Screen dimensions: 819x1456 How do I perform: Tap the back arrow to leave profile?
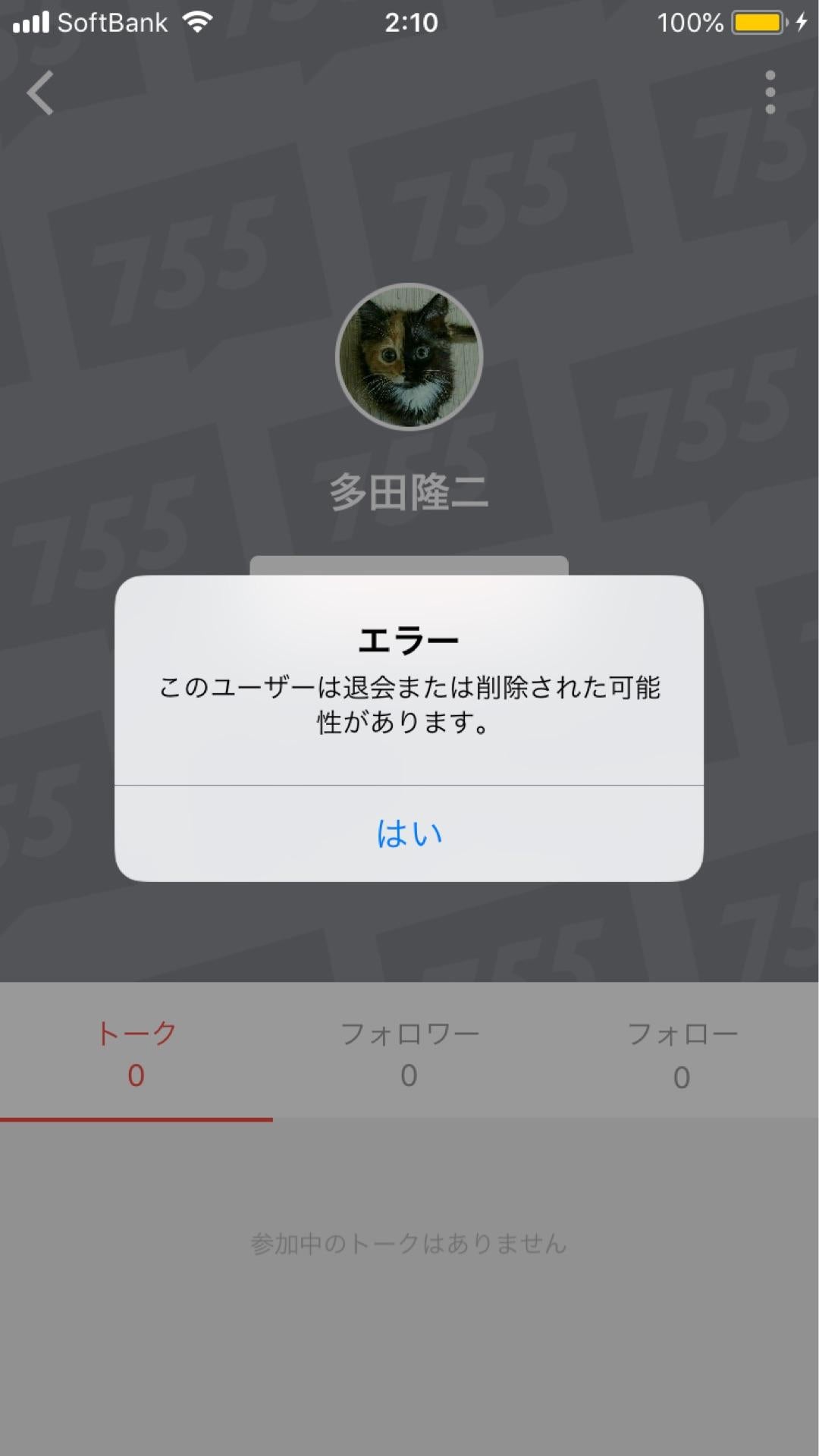pos(39,92)
